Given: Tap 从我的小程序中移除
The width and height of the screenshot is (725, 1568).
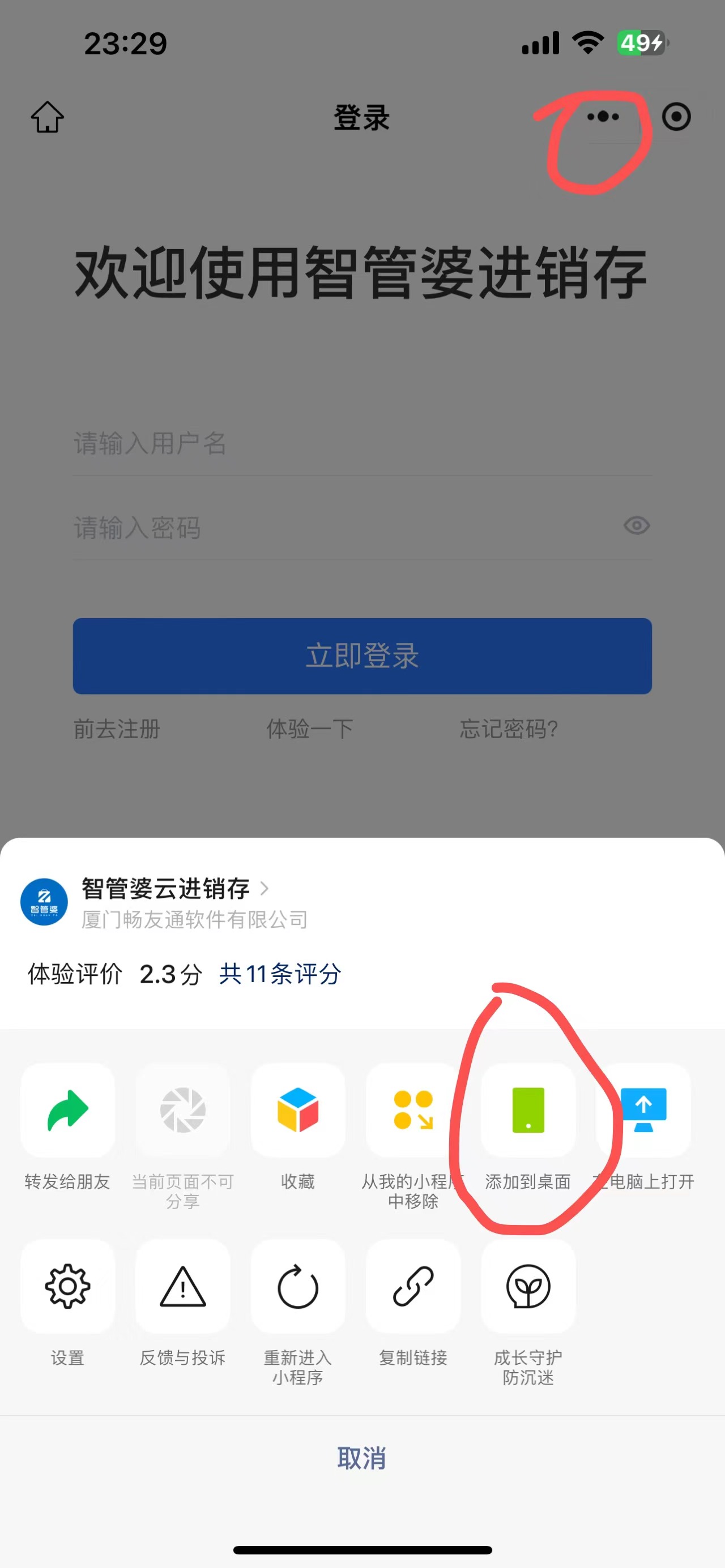Looking at the screenshot, I should [x=413, y=1110].
